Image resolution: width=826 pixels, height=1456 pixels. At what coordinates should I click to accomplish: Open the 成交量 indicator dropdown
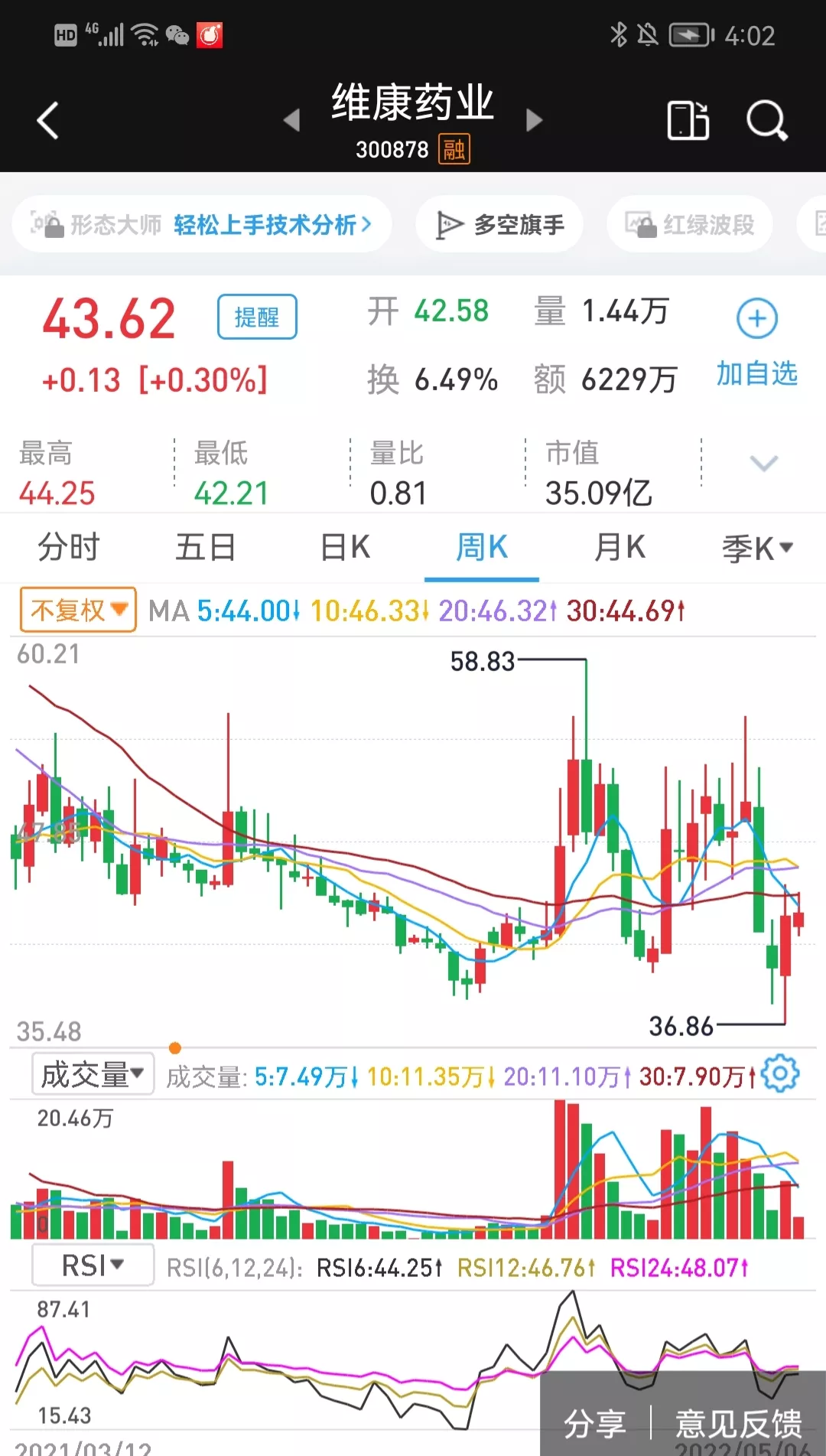point(93,1074)
